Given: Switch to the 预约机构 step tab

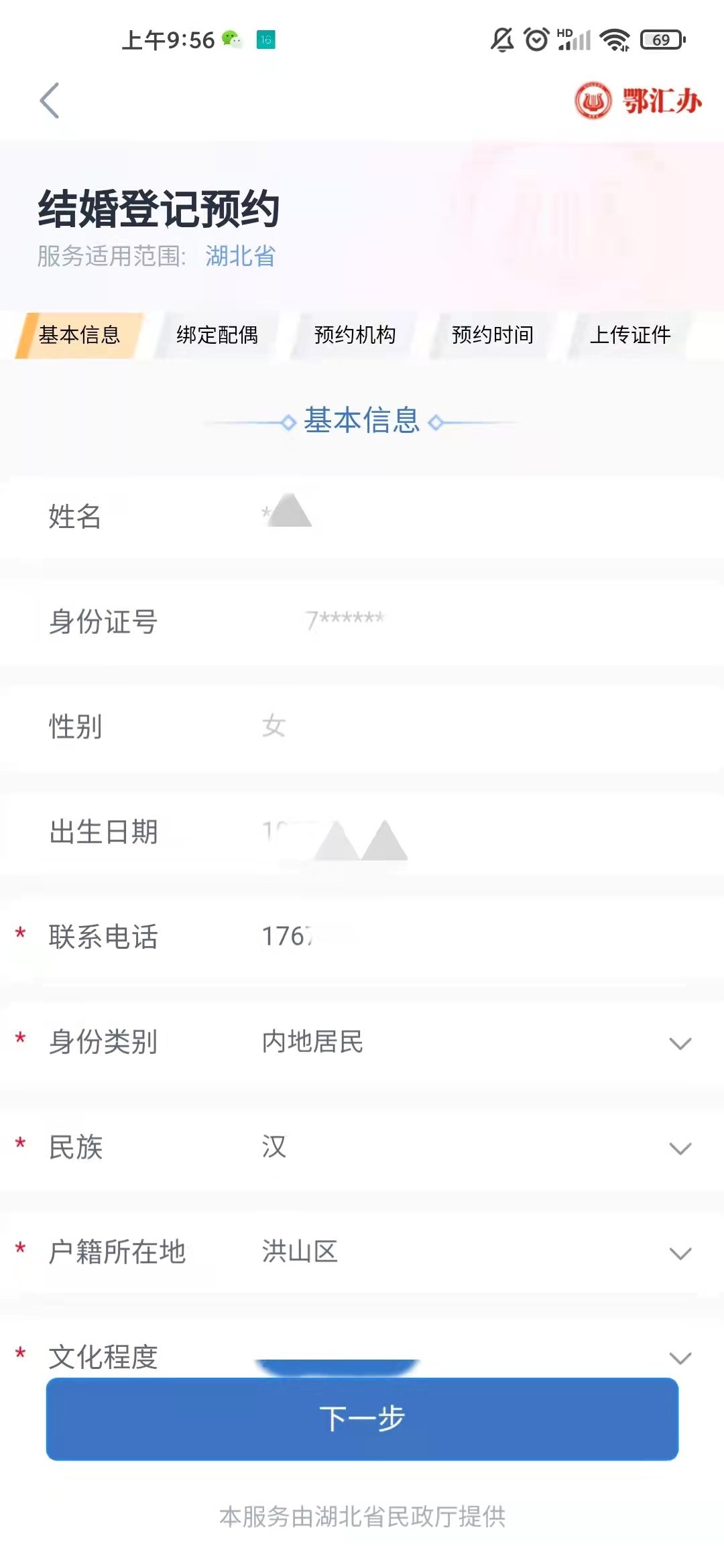Looking at the screenshot, I should click(355, 335).
